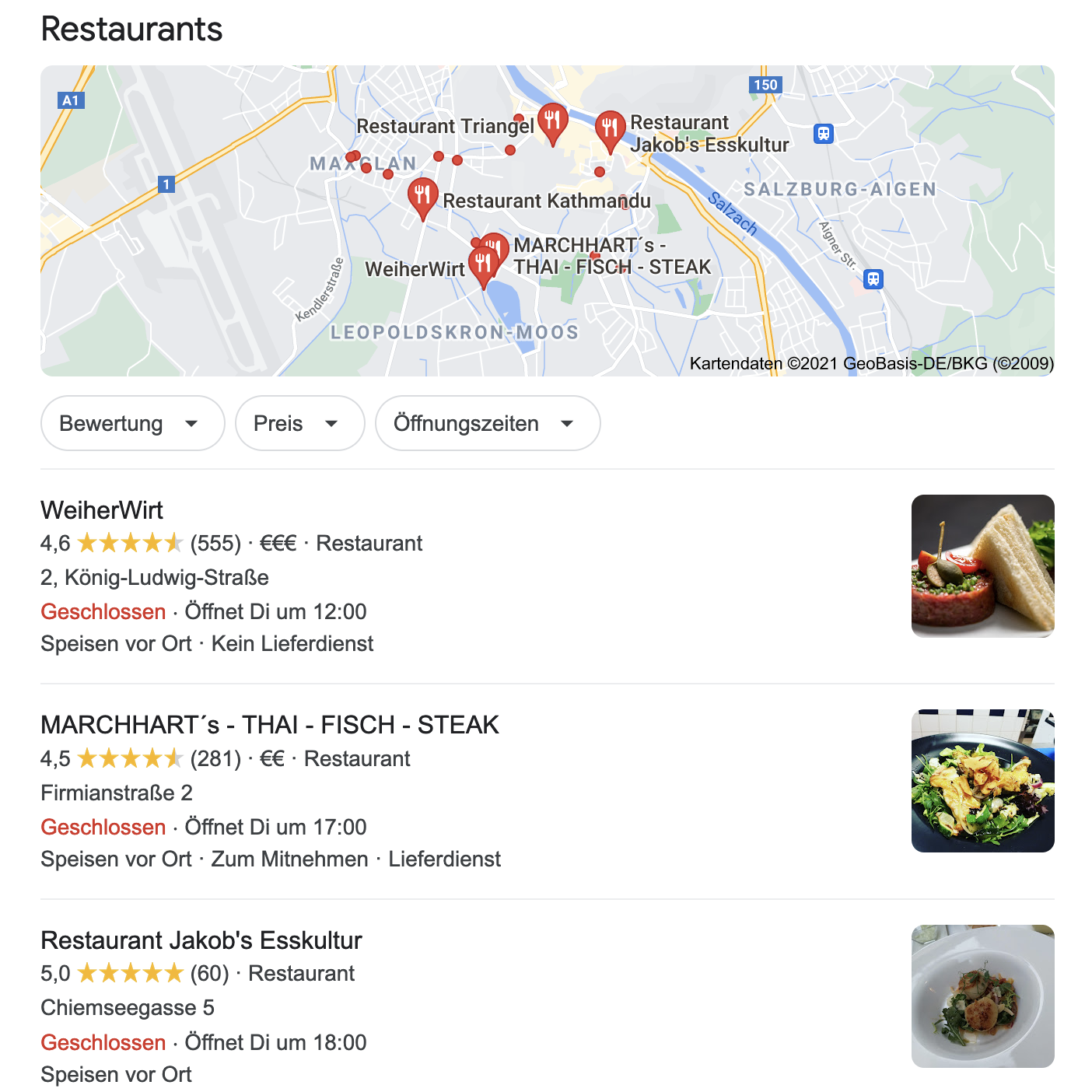The width and height of the screenshot is (1092, 1092).
Task: View the MARCHHART's salad dish photo
Action: click(982, 781)
